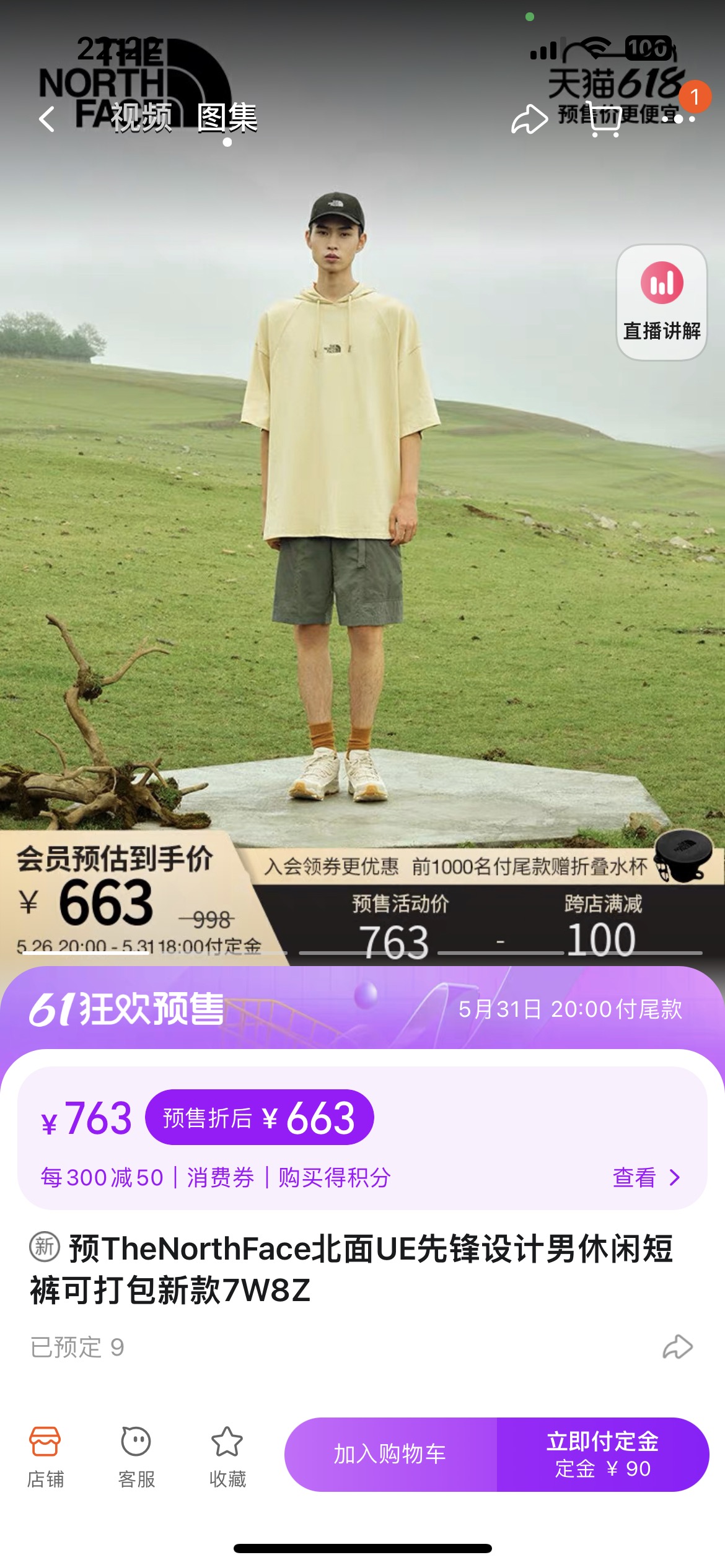This screenshot has width=725, height=1568.
Task: Open the shopping cart icon
Action: (605, 119)
